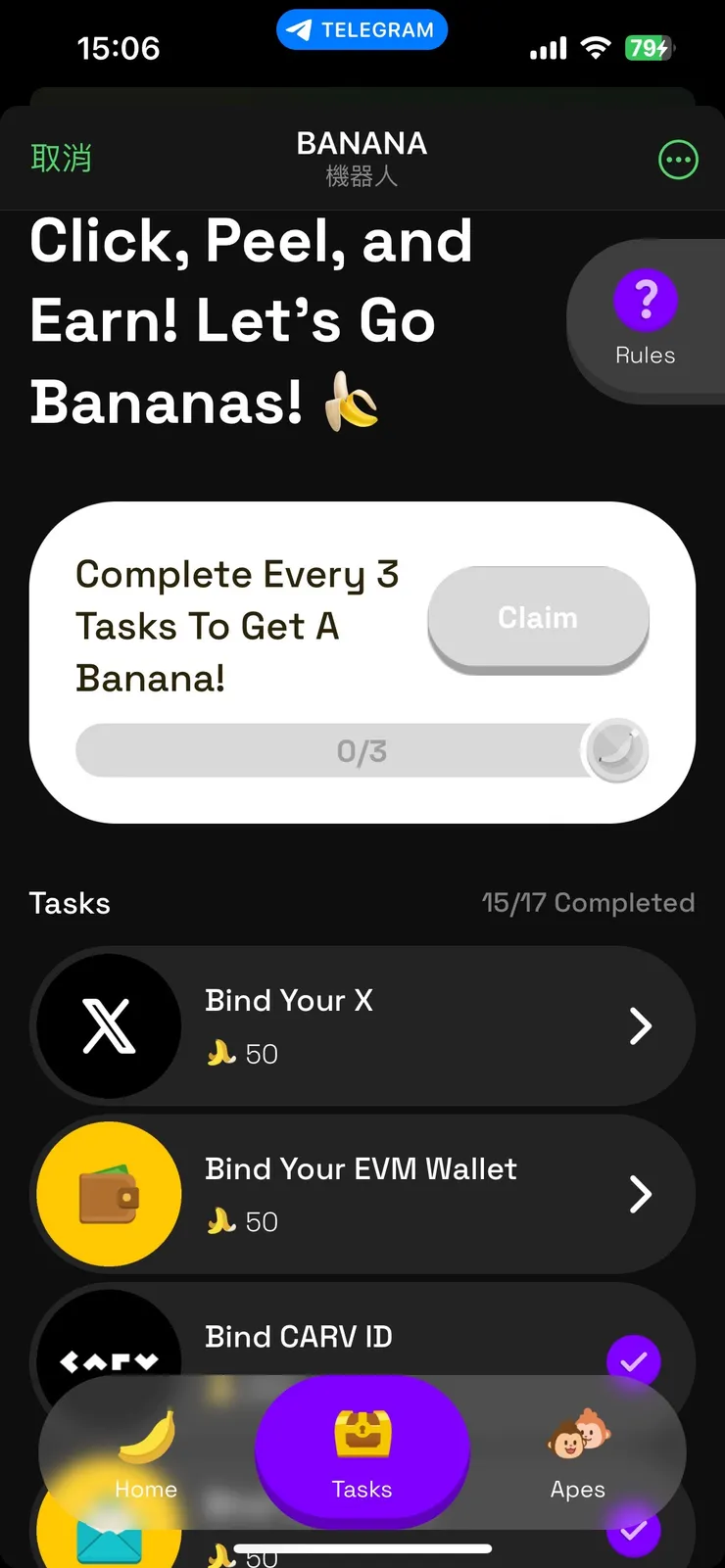This screenshot has height=1568, width=725.
Task: Go to the Apes tab
Action: (578, 1453)
